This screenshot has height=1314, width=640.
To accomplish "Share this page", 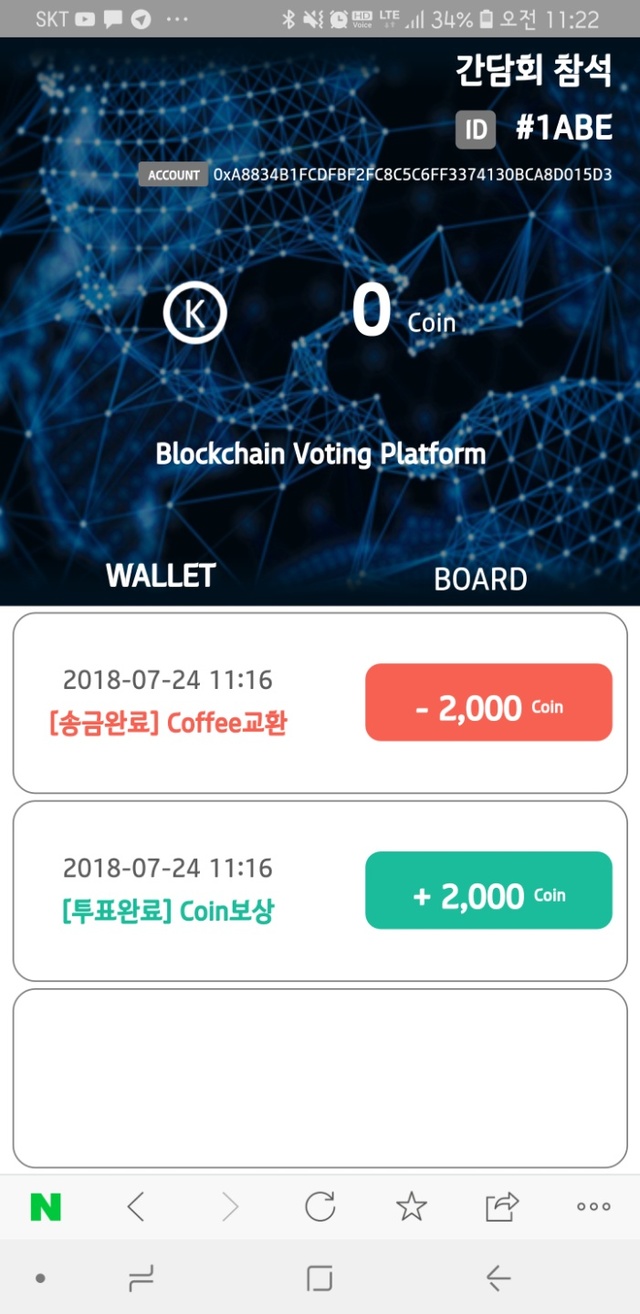I will click(502, 1207).
